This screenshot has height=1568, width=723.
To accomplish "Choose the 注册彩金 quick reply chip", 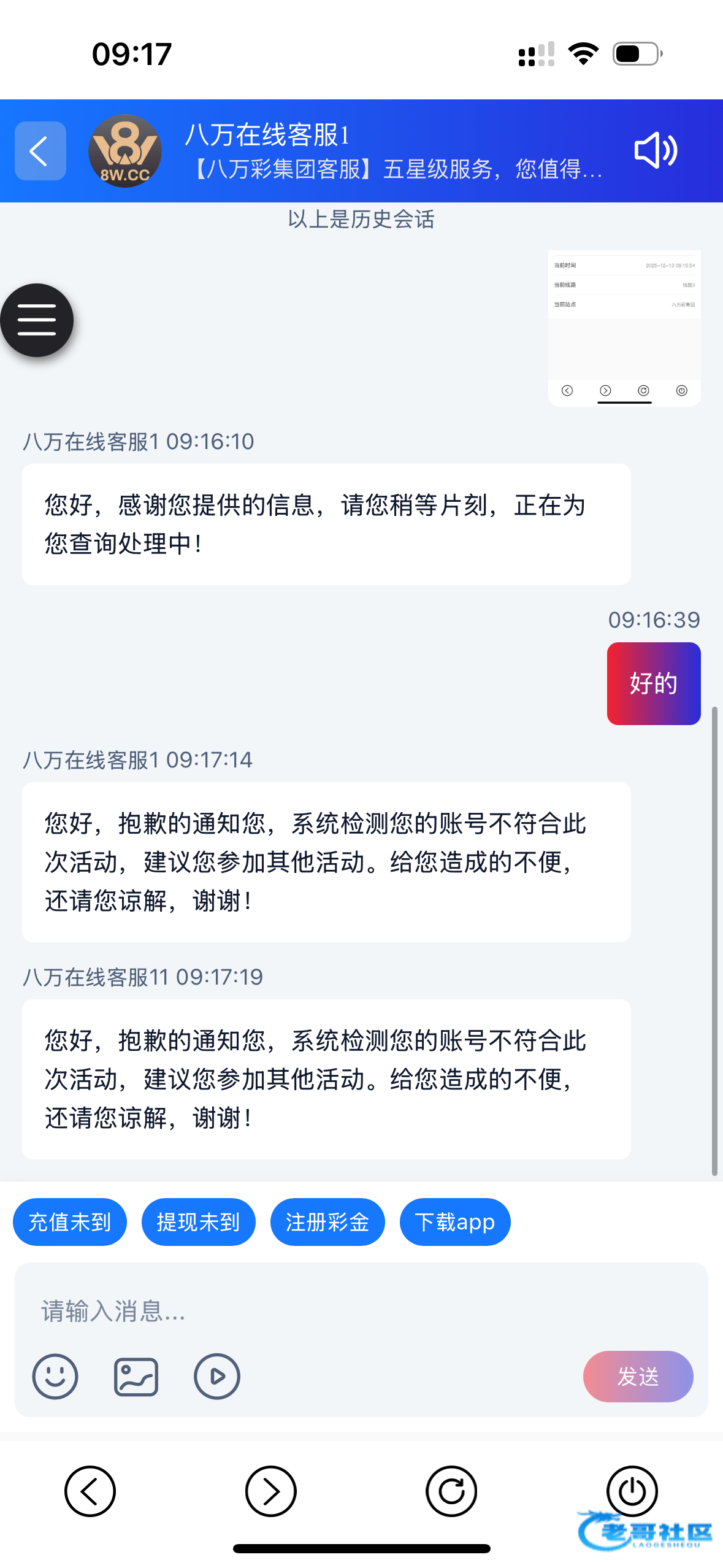I will tap(327, 1222).
